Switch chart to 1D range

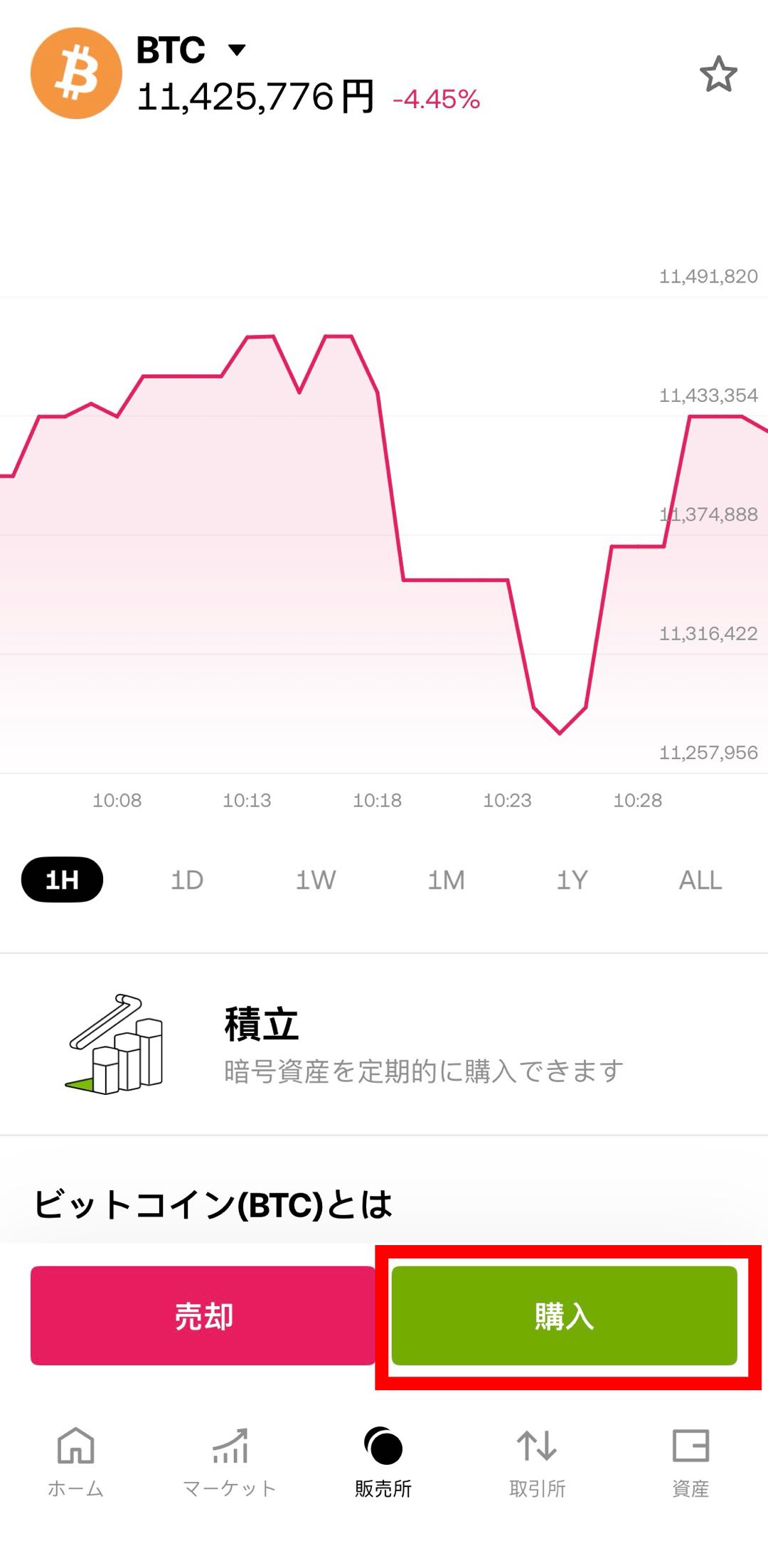tap(187, 880)
